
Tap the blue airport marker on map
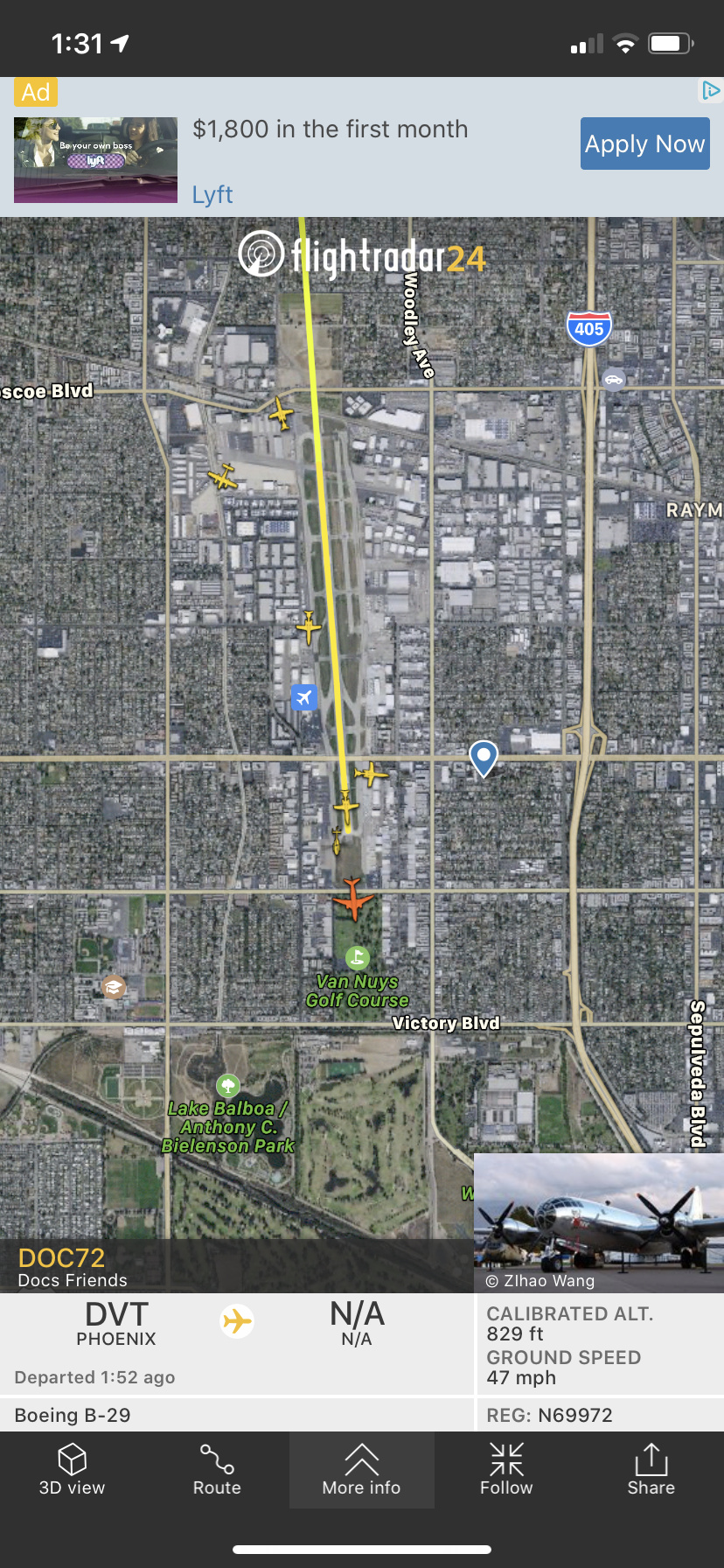point(303,697)
